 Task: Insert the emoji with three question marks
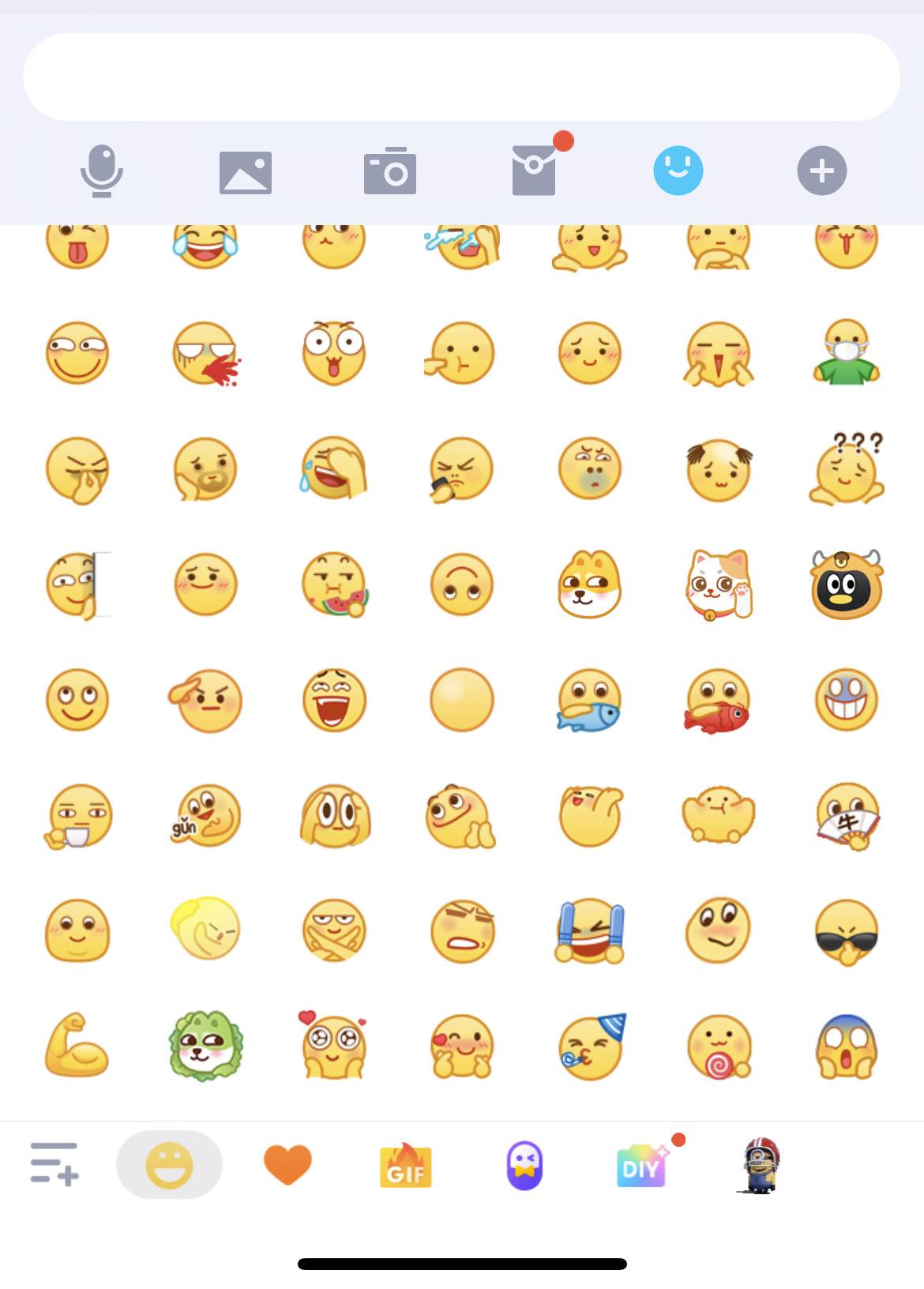[846, 468]
